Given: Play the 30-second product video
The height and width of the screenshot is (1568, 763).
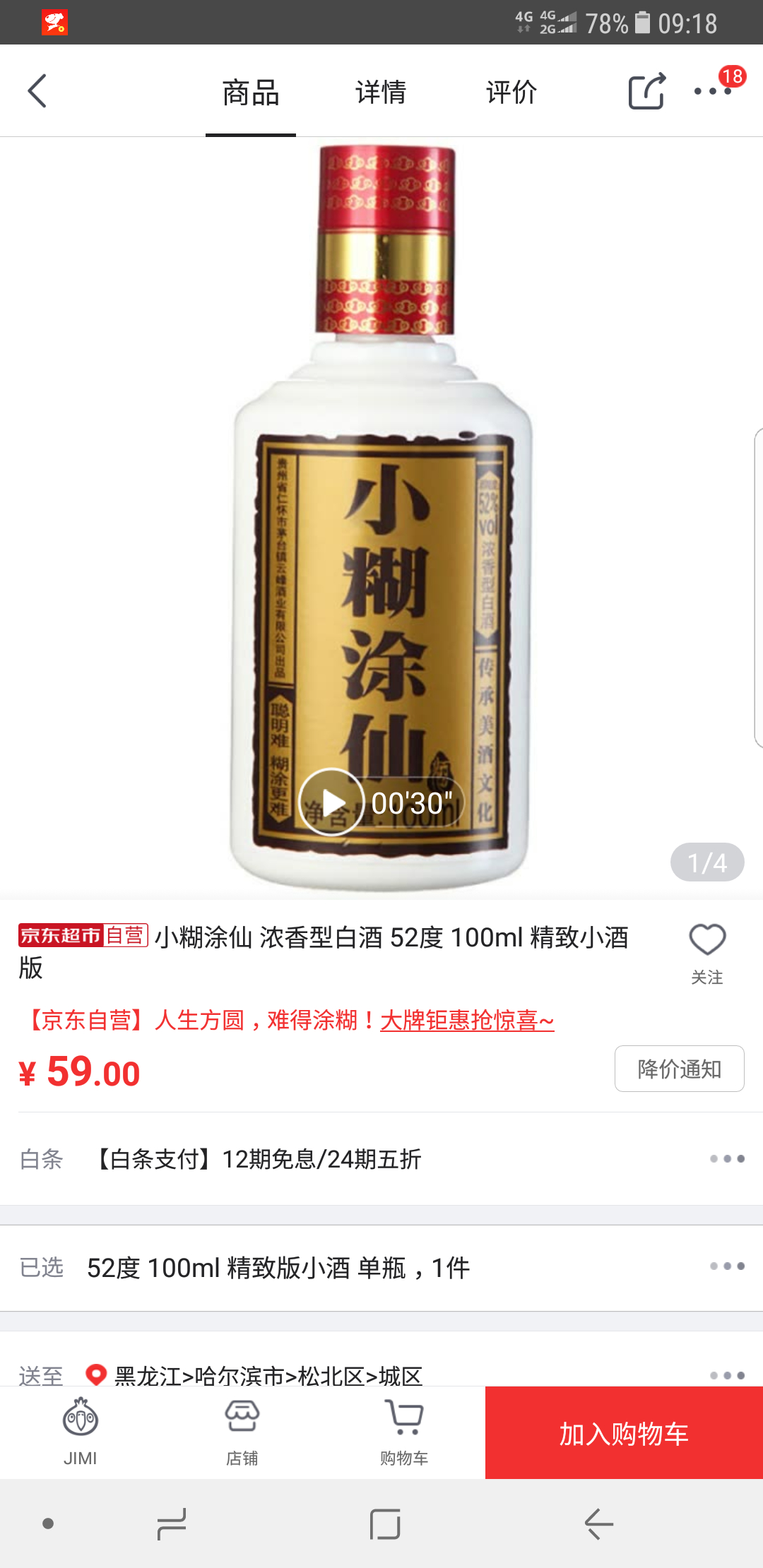Looking at the screenshot, I should [x=331, y=802].
